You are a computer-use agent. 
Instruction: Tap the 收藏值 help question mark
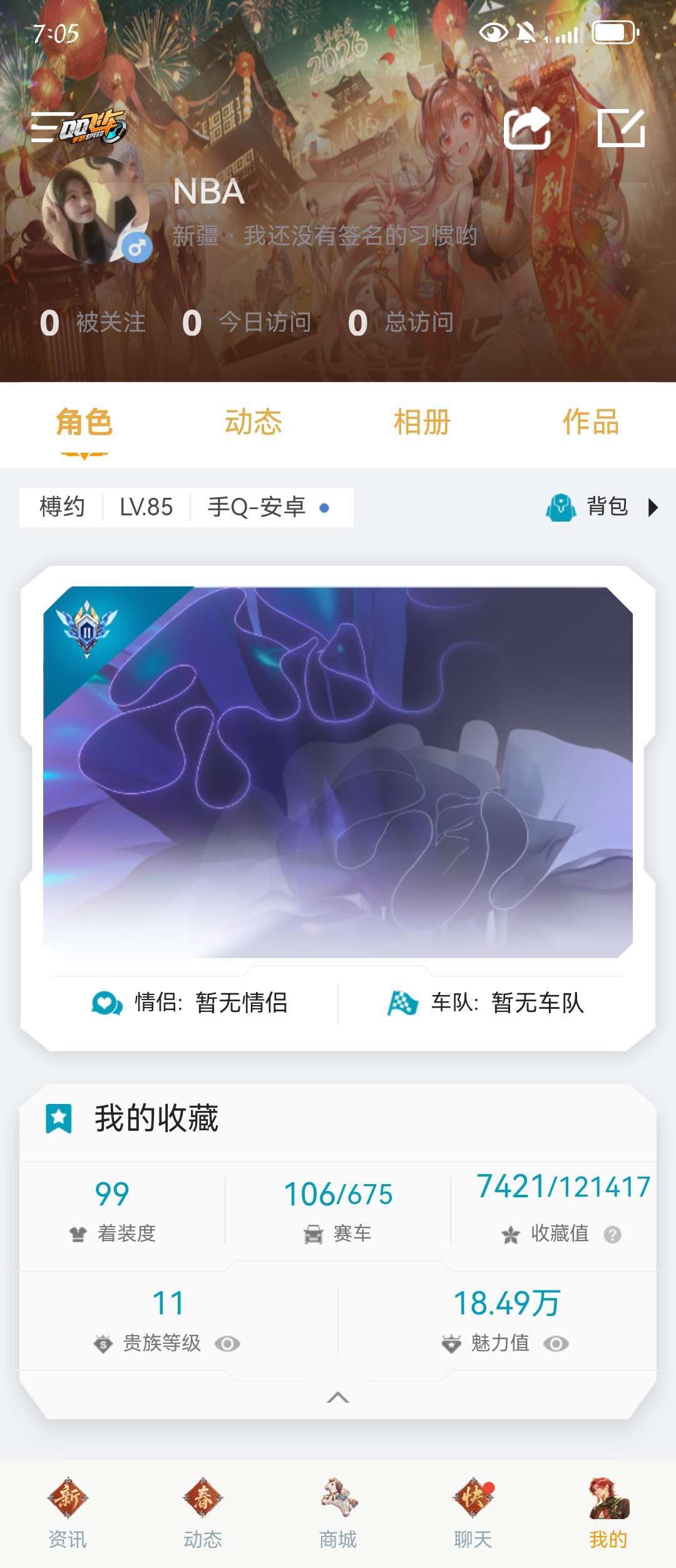[612, 1234]
